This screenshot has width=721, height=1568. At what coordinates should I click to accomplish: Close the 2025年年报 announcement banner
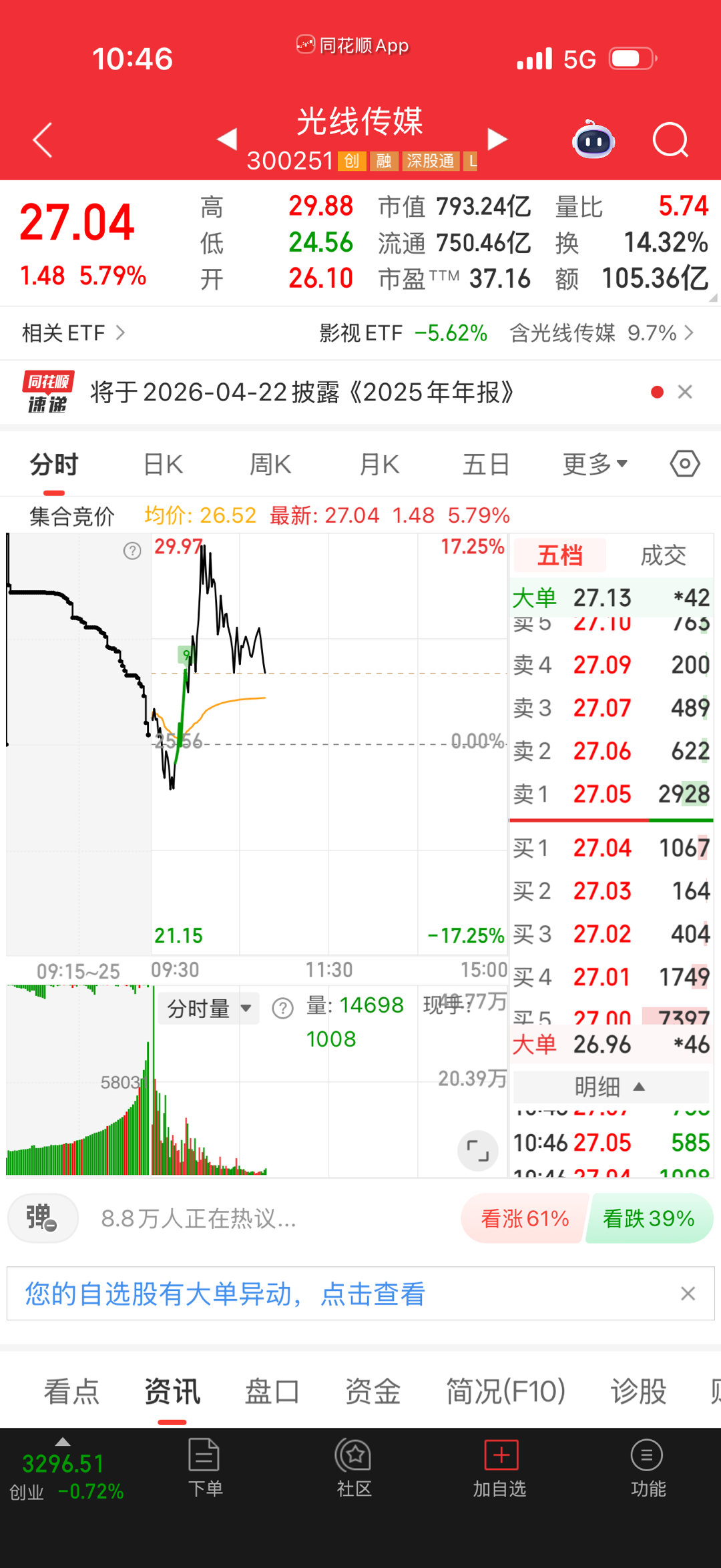tap(685, 391)
